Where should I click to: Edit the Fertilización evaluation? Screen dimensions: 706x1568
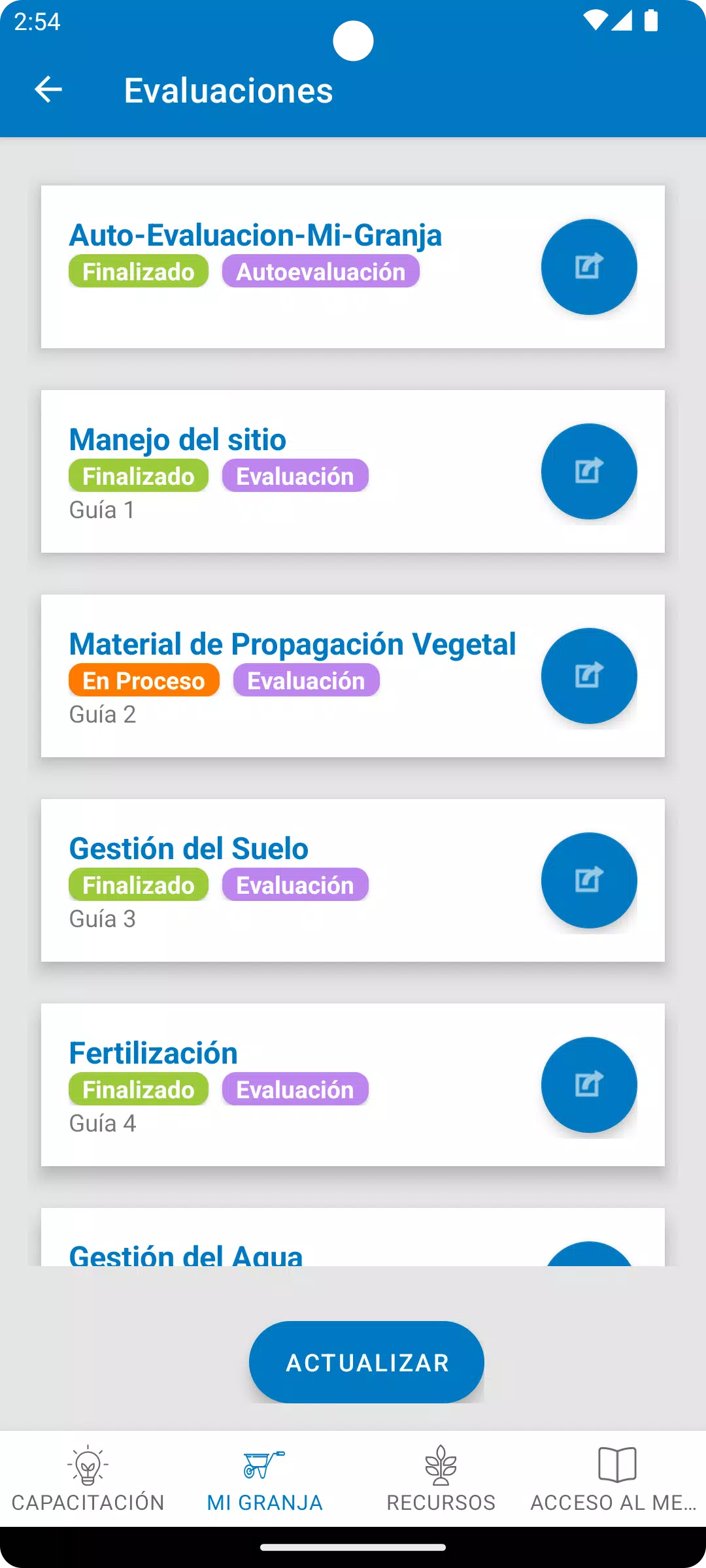tap(589, 1085)
